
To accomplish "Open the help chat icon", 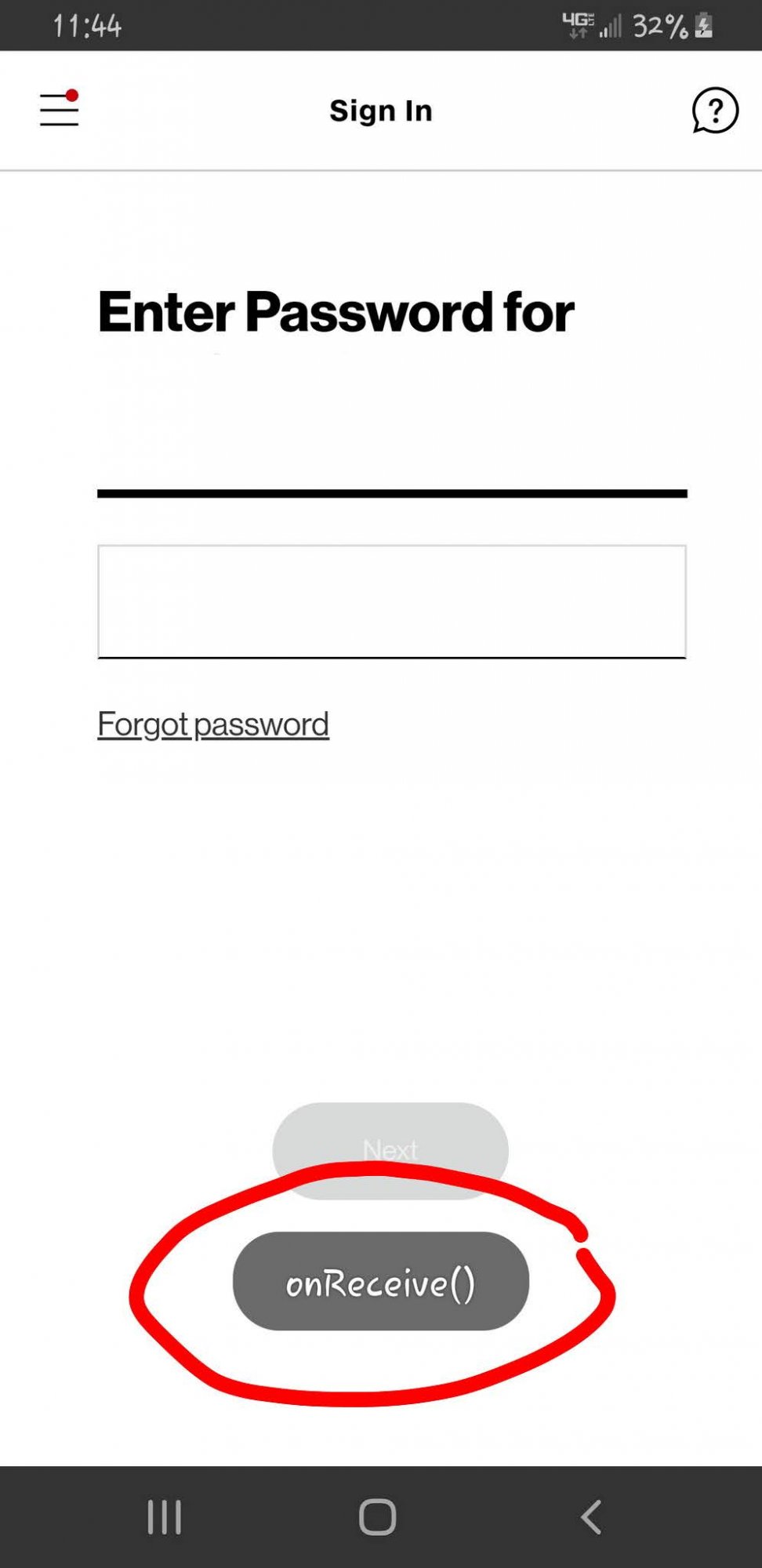I will tap(714, 111).
